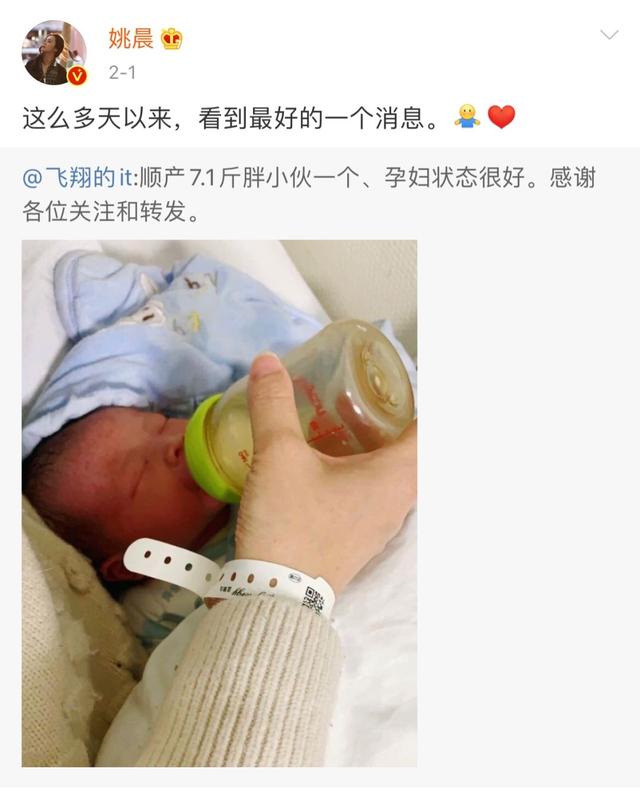
Task: Open 姚晨's profile avatar
Action: 54,52
